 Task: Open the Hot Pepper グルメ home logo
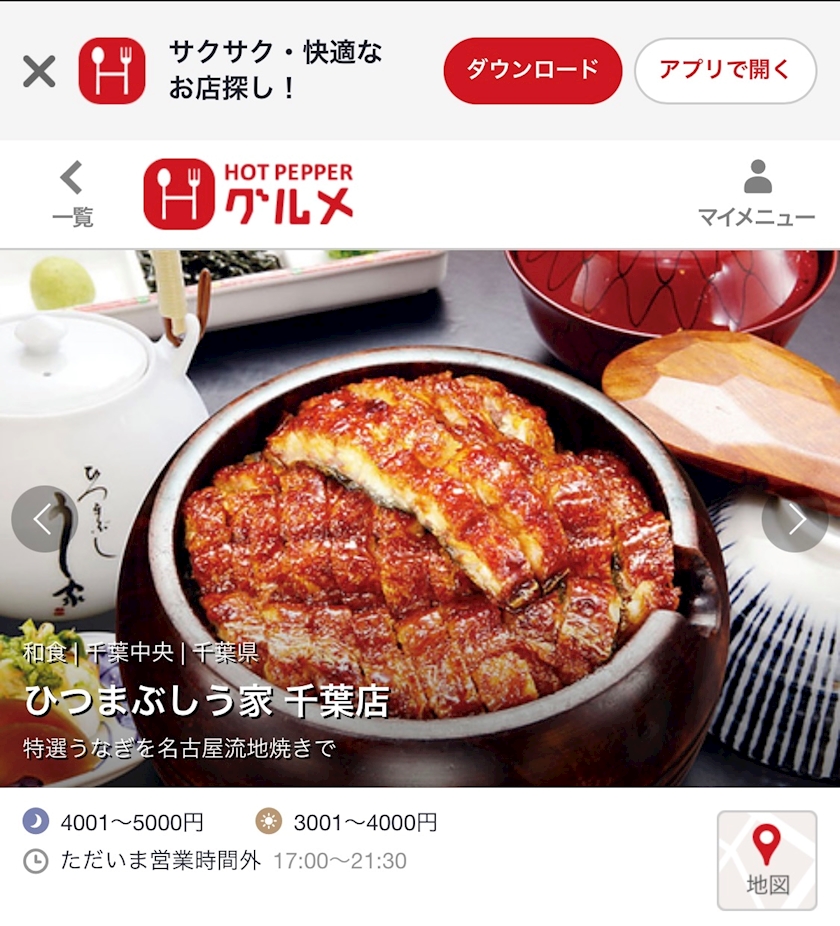[x=248, y=194]
